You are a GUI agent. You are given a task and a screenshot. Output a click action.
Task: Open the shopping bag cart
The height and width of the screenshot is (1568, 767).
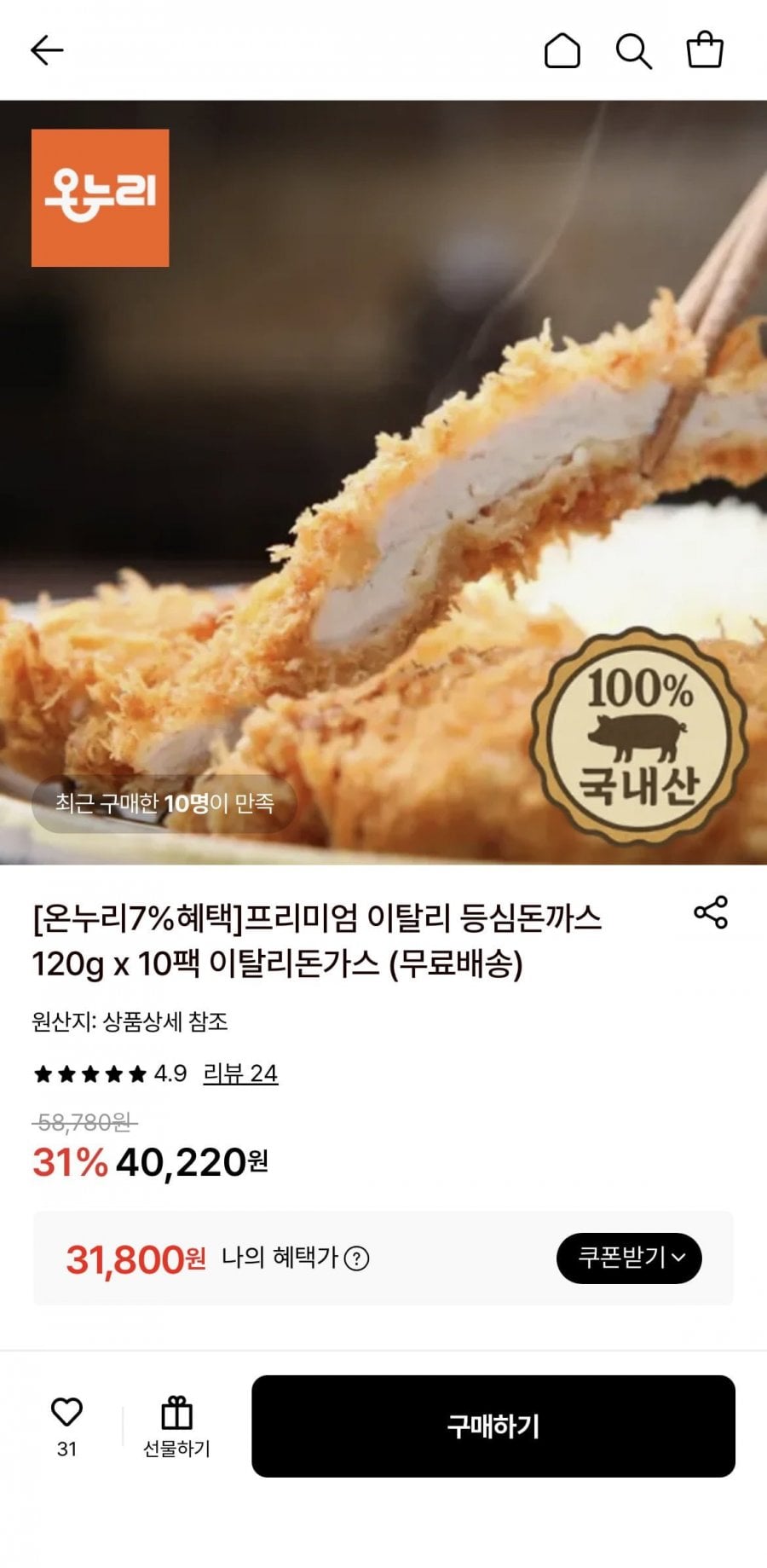click(705, 50)
